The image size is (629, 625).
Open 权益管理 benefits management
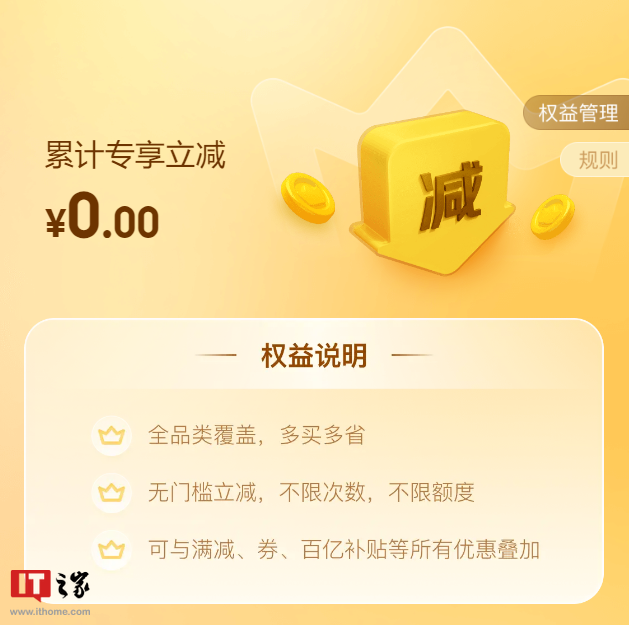pyautogui.click(x=578, y=113)
